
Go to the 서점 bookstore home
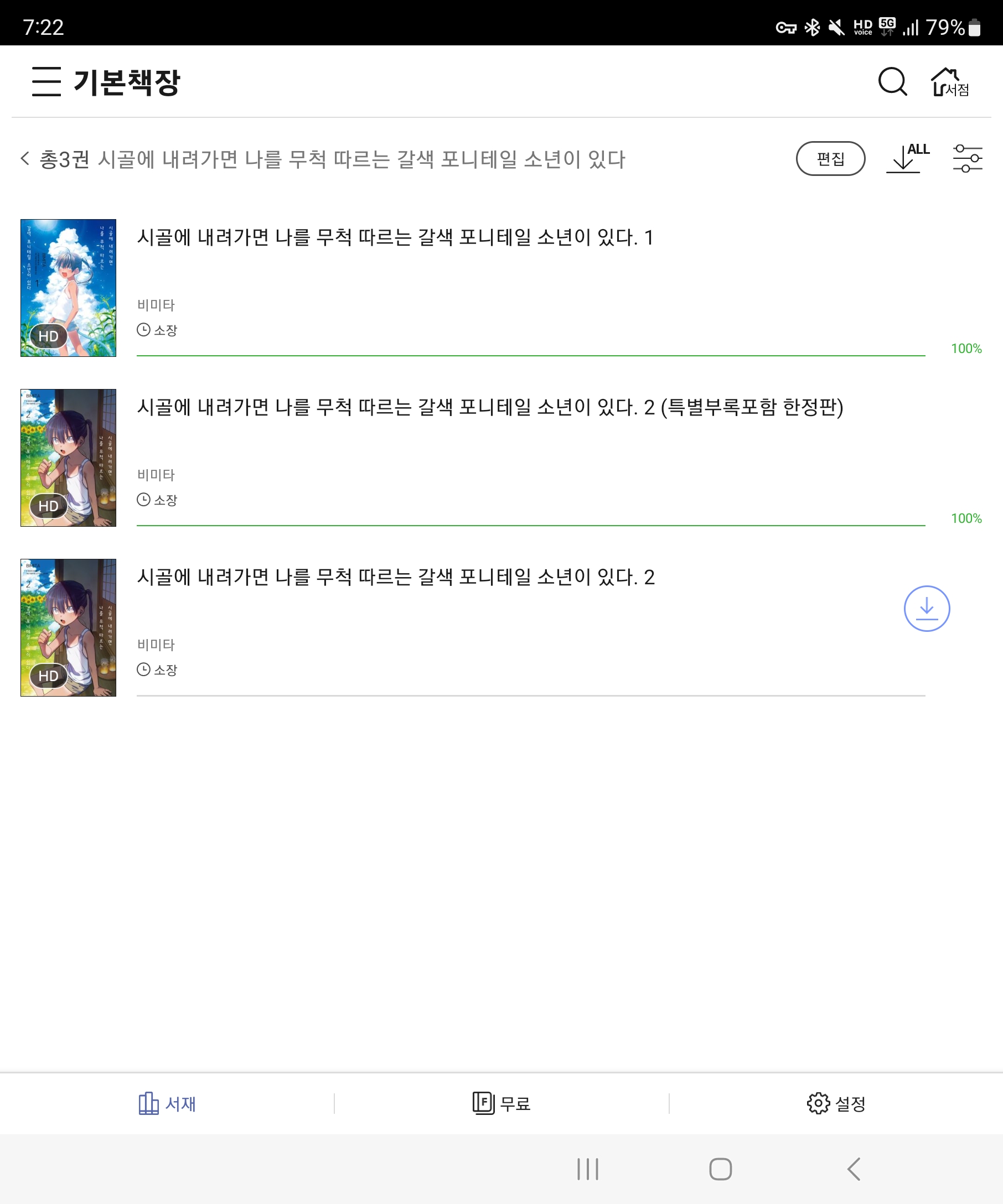[x=949, y=82]
